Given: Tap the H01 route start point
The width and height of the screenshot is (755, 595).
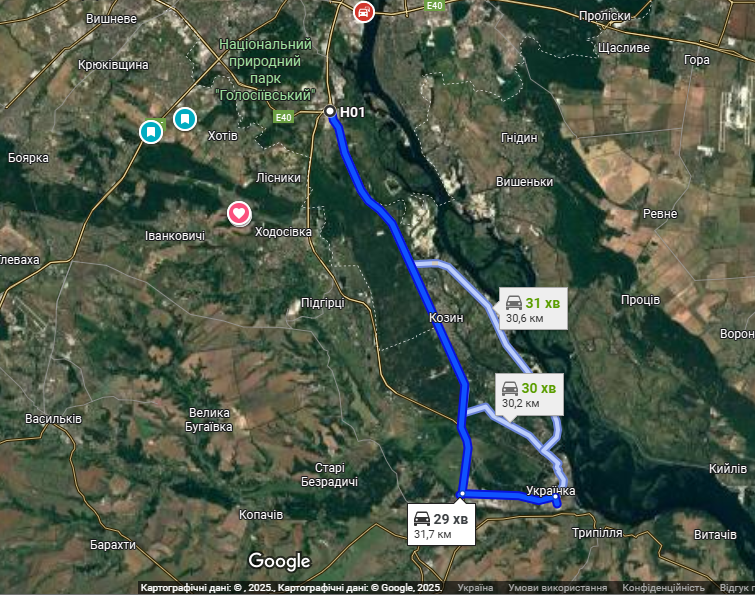Looking at the screenshot, I should (330, 112).
